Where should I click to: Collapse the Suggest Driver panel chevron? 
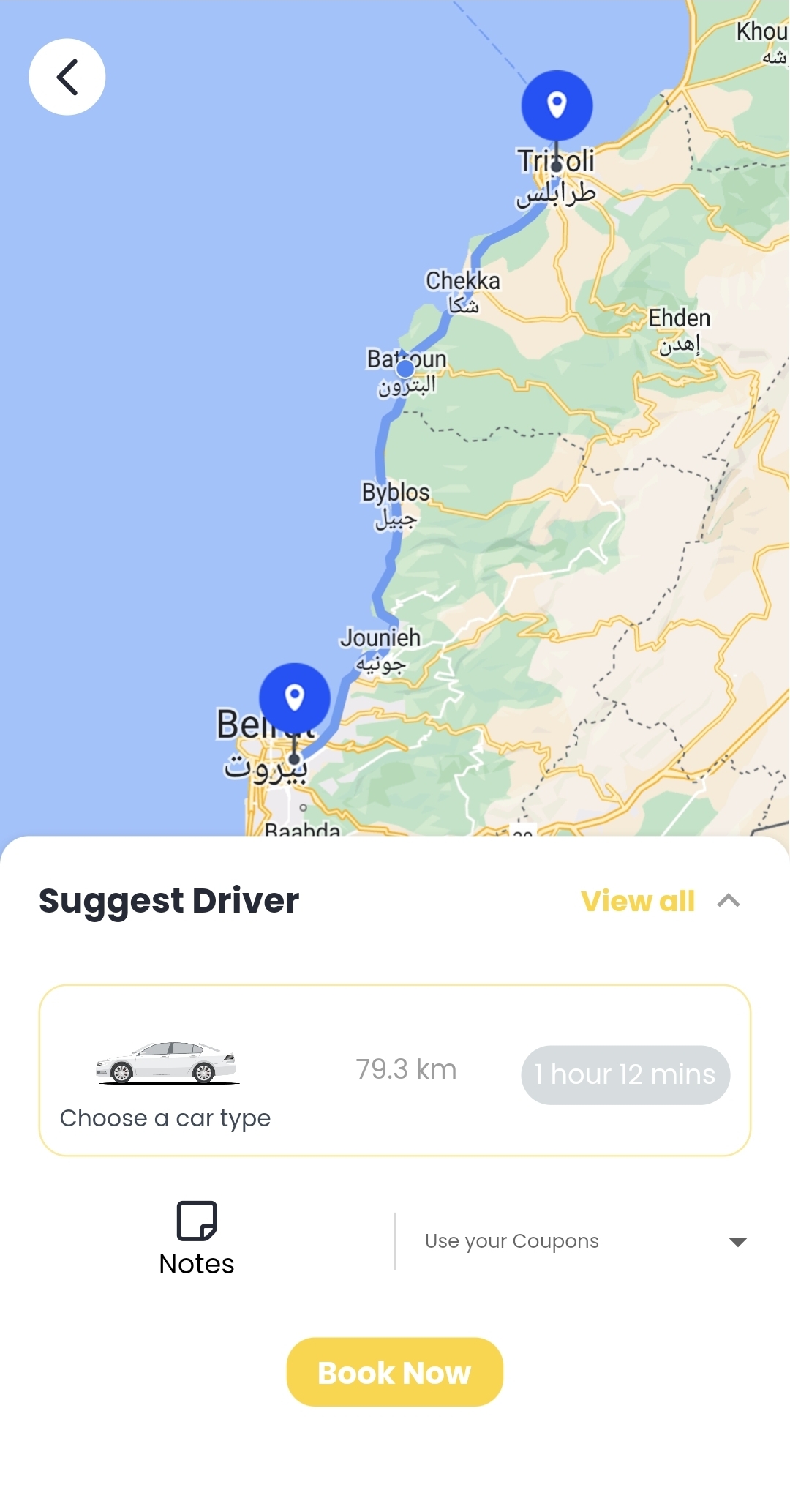[x=729, y=901]
